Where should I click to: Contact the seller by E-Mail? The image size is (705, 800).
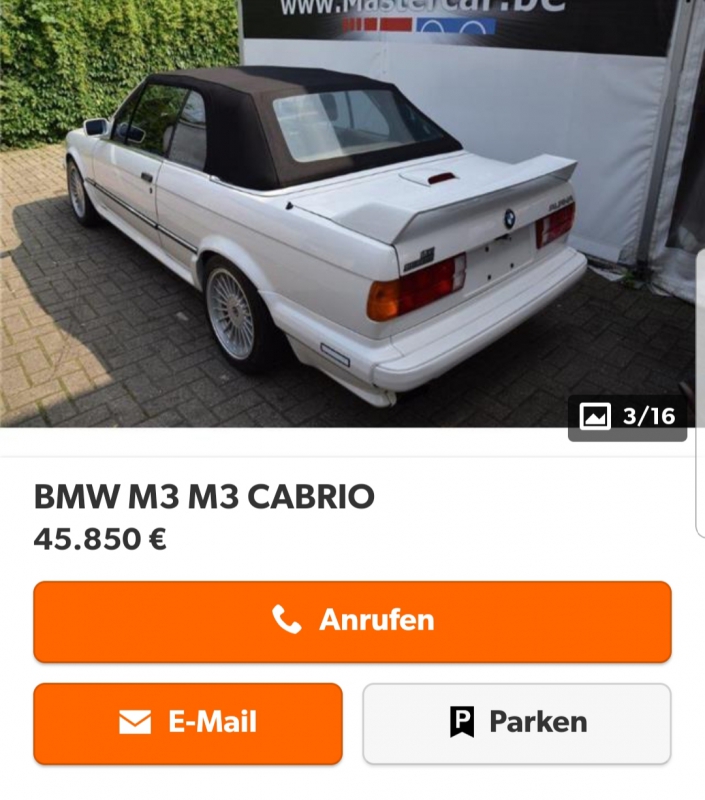pos(188,723)
